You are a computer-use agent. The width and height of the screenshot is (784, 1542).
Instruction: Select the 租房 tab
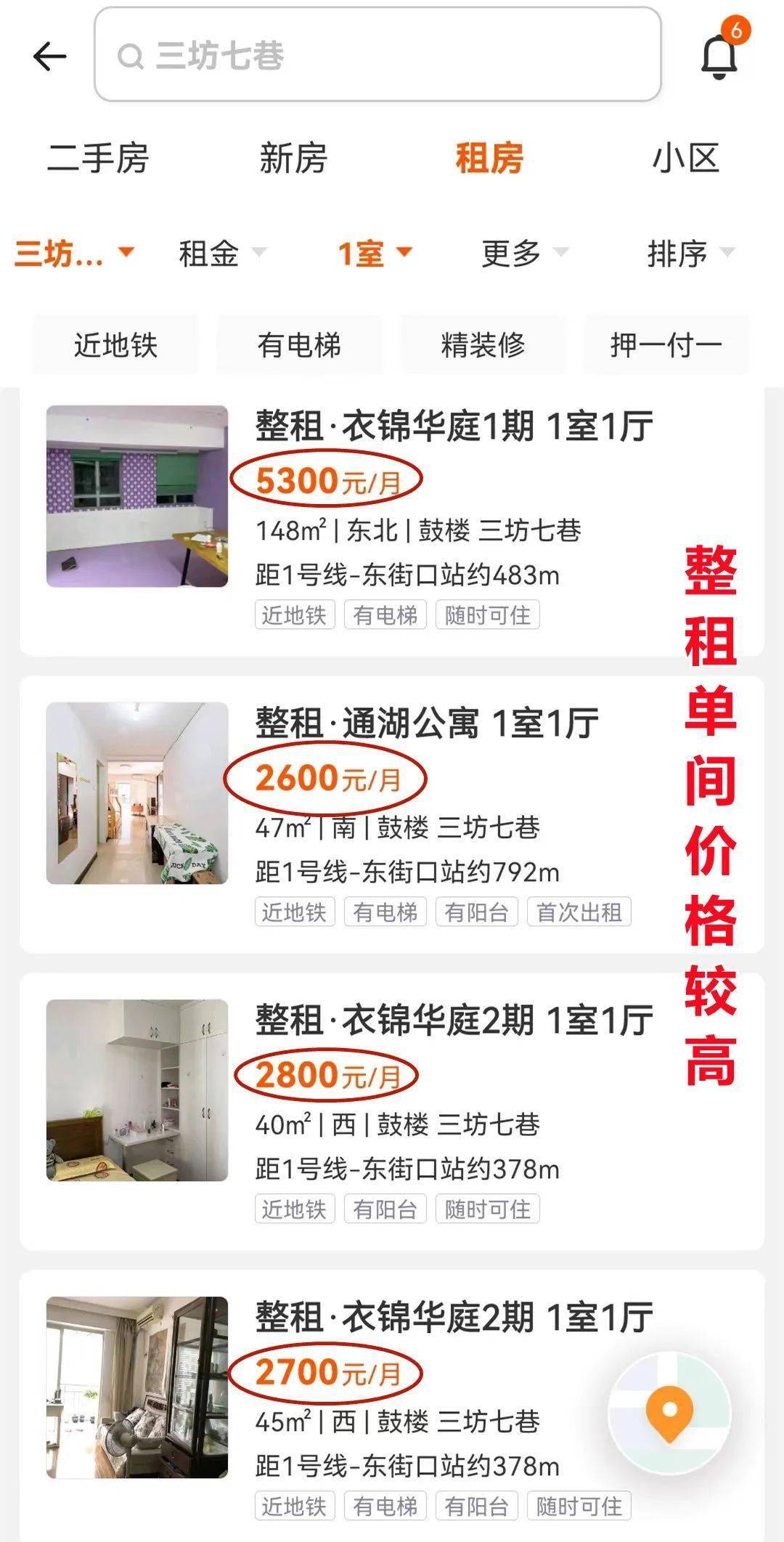pos(489,158)
